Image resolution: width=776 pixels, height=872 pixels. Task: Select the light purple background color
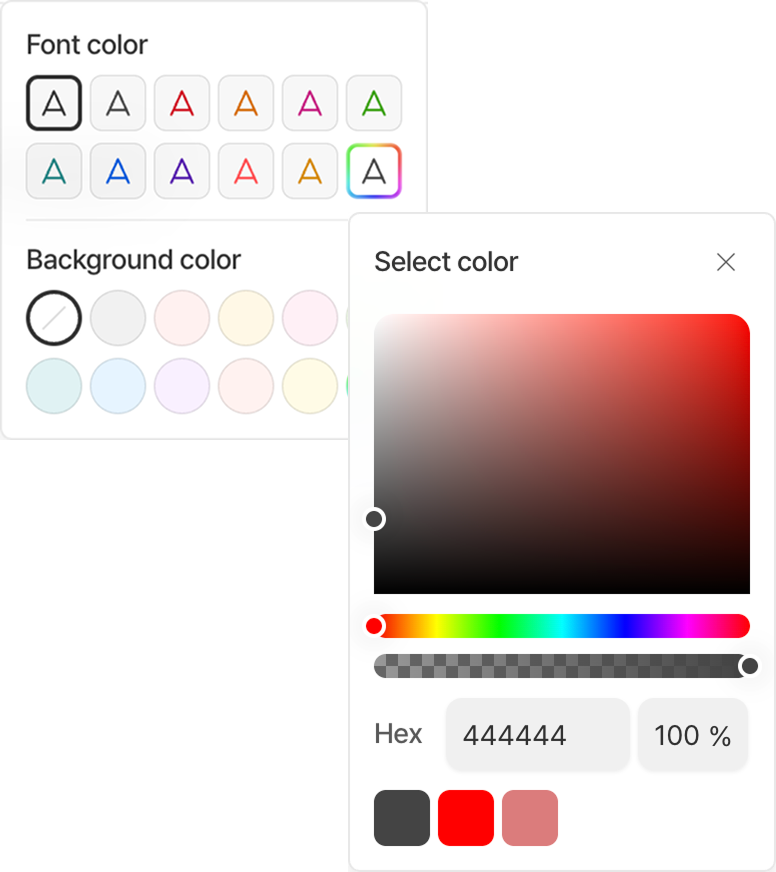coord(182,386)
